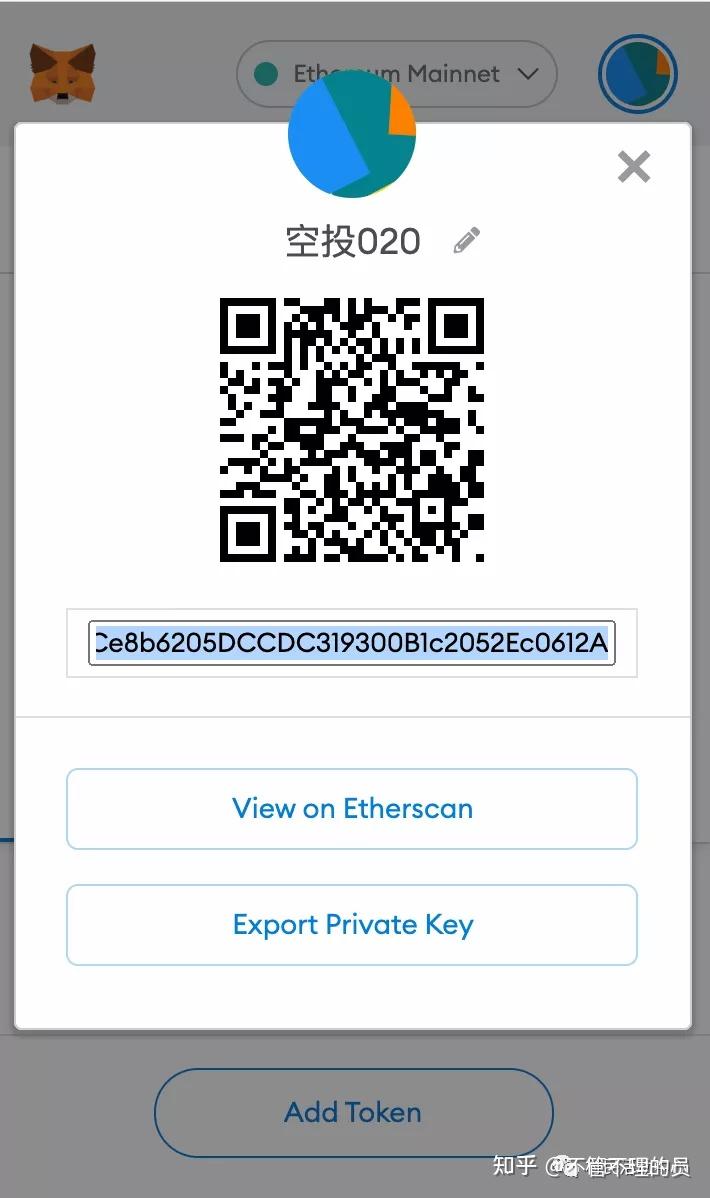The height and width of the screenshot is (1198, 710).
Task: Tap the Add Token button
Action: (353, 1112)
